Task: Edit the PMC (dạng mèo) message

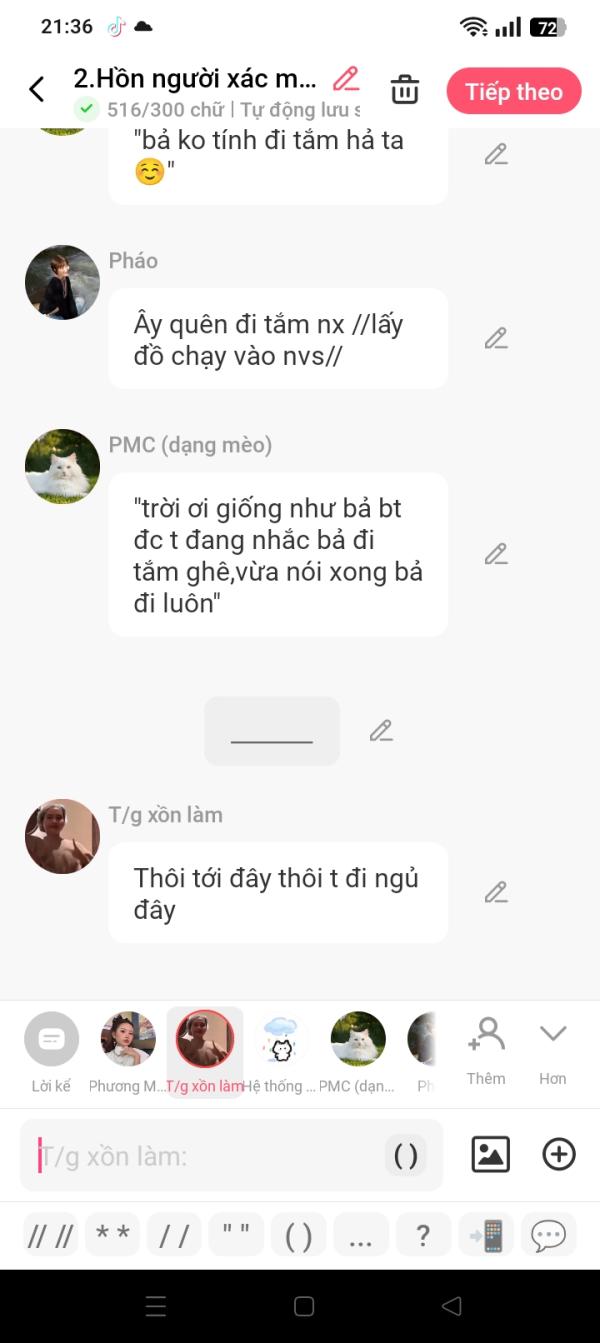Action: coord(496,554)
